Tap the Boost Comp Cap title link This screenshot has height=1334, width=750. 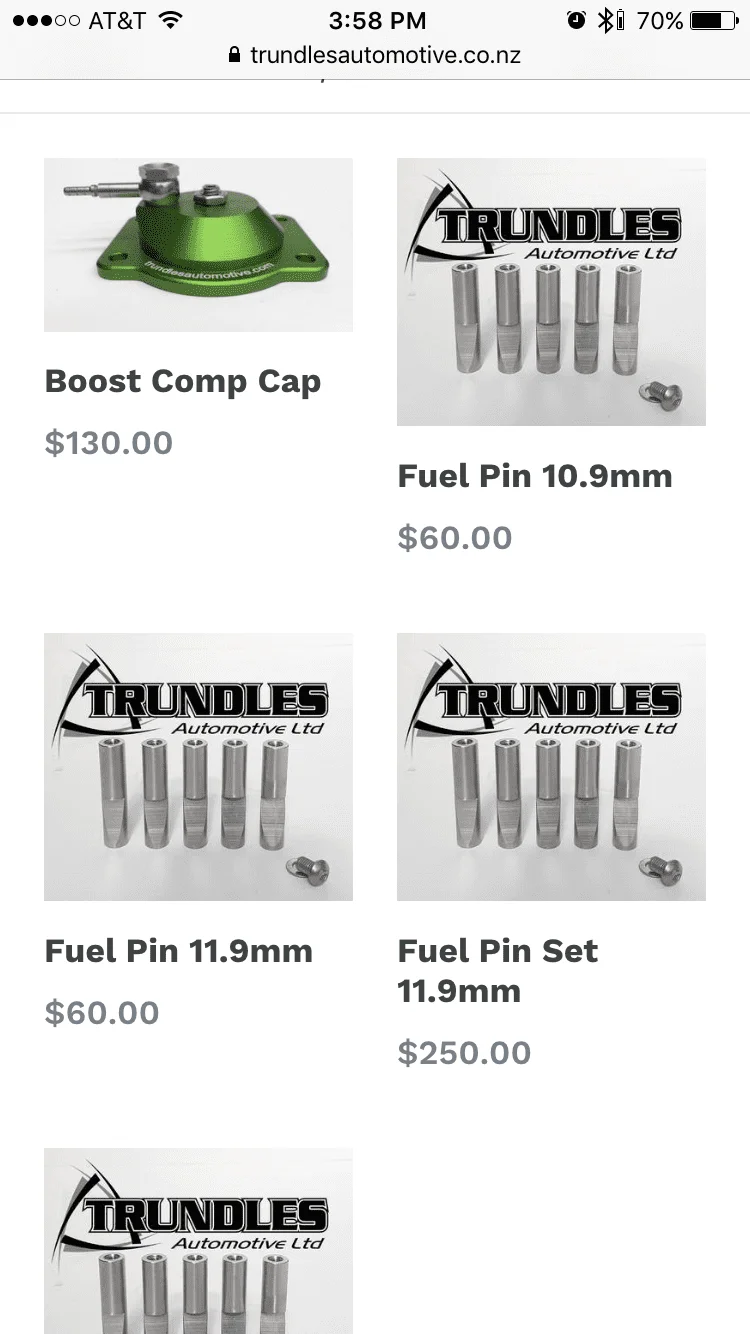183,381
